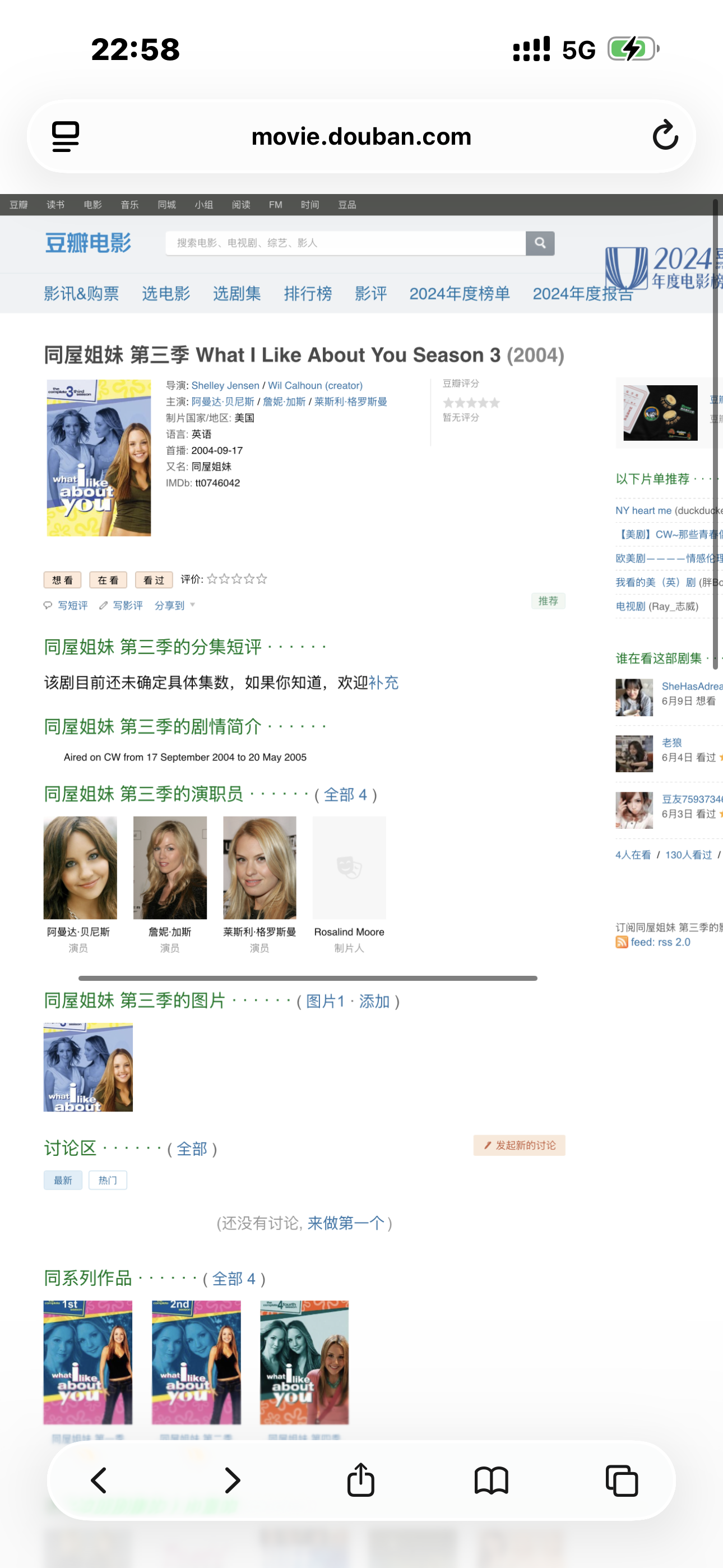Expand the 分享到 share dropdown
The image size is (723, 1568).
coord(174,606)
